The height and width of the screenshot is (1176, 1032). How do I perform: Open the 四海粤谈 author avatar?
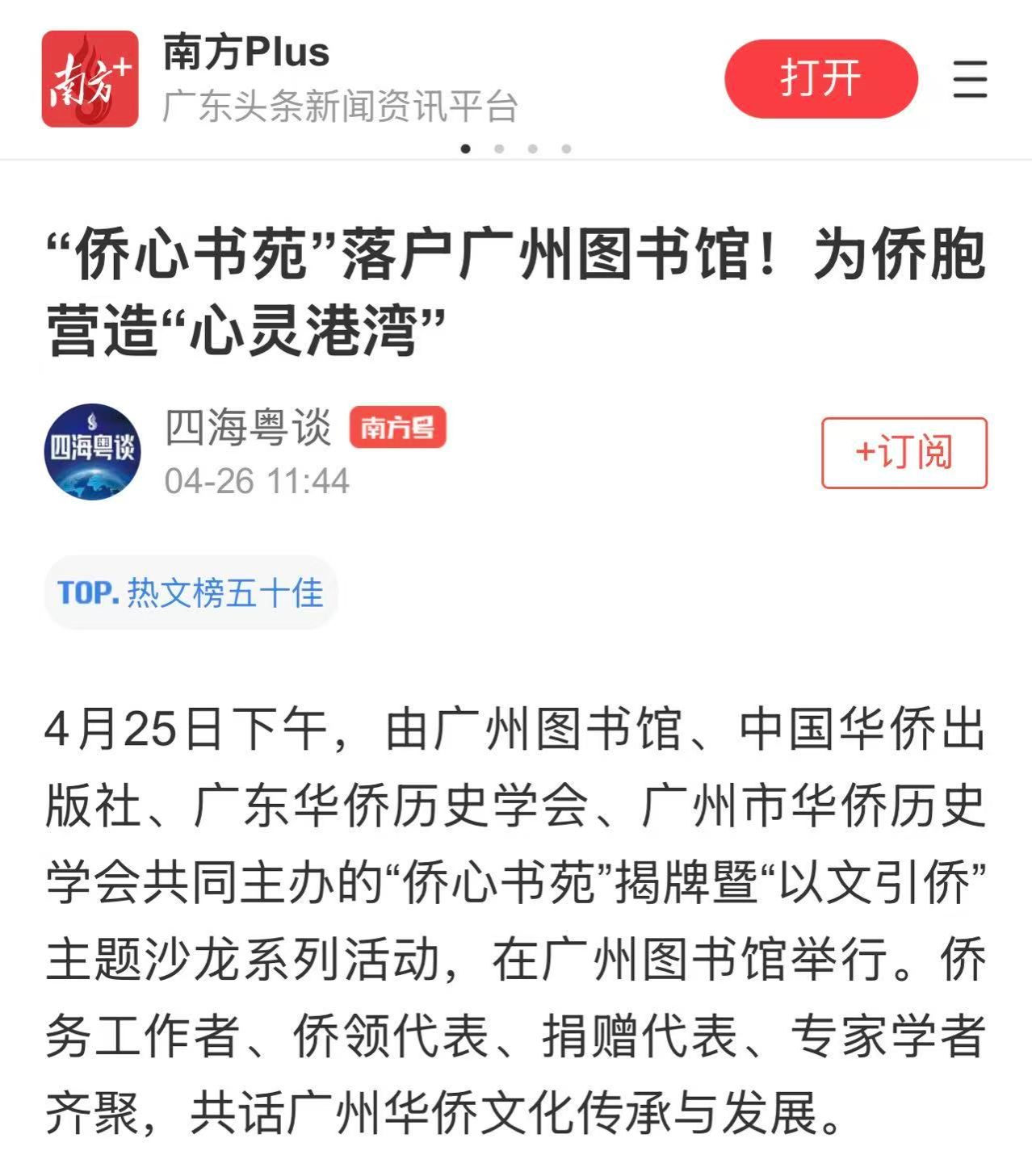click(92, 452)
